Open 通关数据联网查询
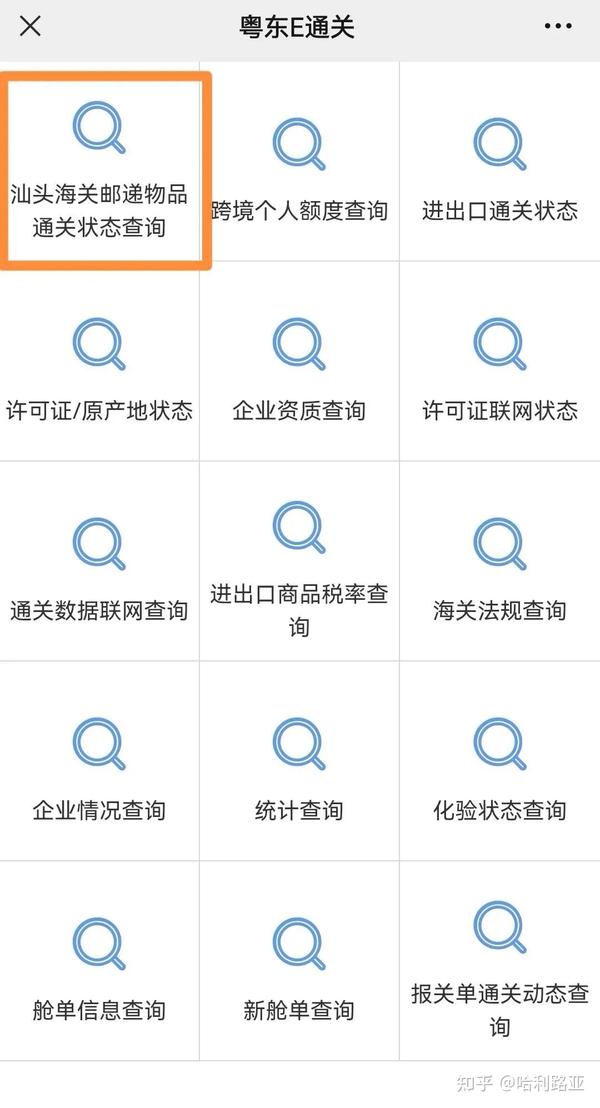Image resolution: width=600 pixels, height=1108 pixels. tap(99, 561)
